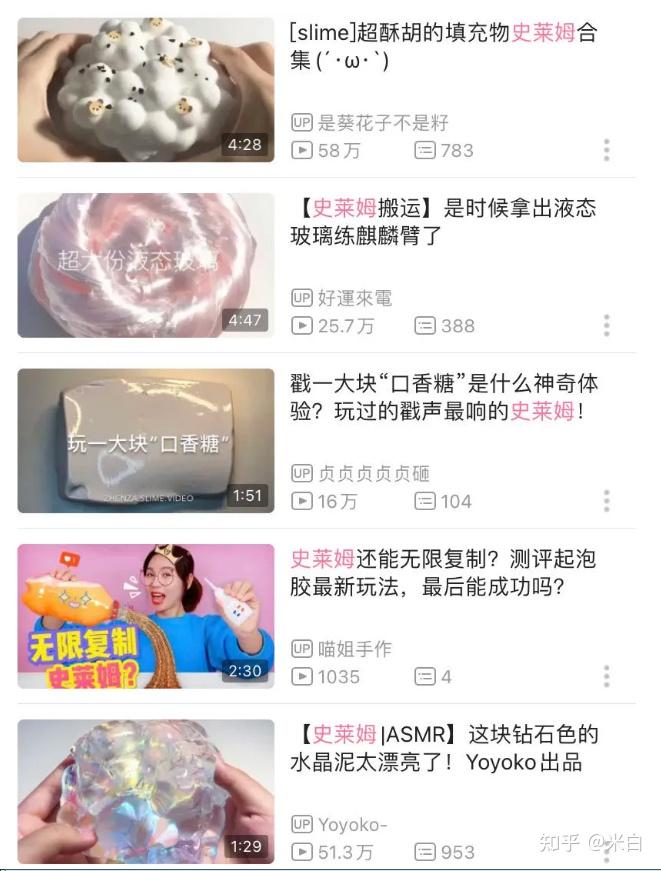Play the 超大份液态玻璃 slime video
Screen dimensions: 661x871
[x=146, y=265]
